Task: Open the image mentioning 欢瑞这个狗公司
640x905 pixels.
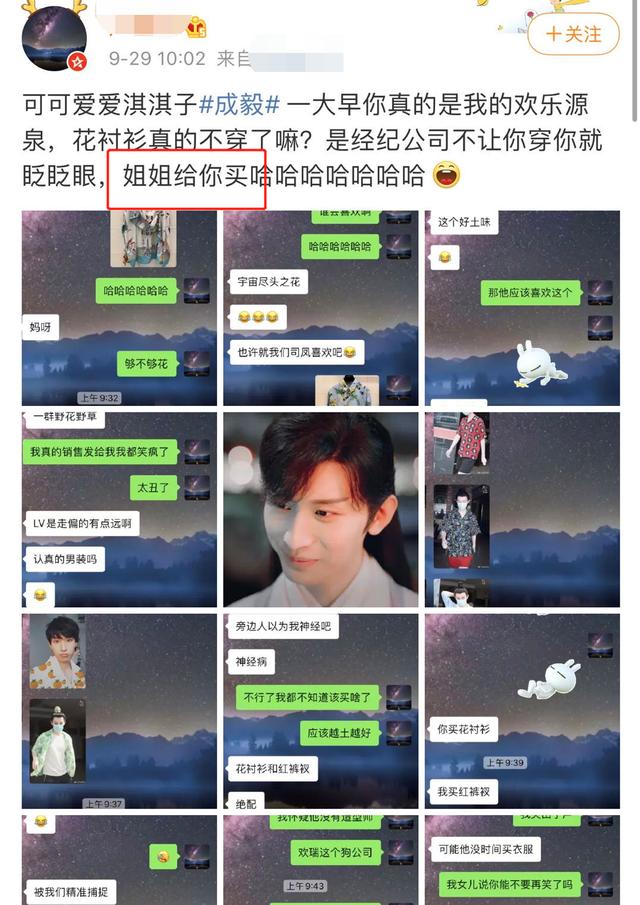Action: (320, 860)
